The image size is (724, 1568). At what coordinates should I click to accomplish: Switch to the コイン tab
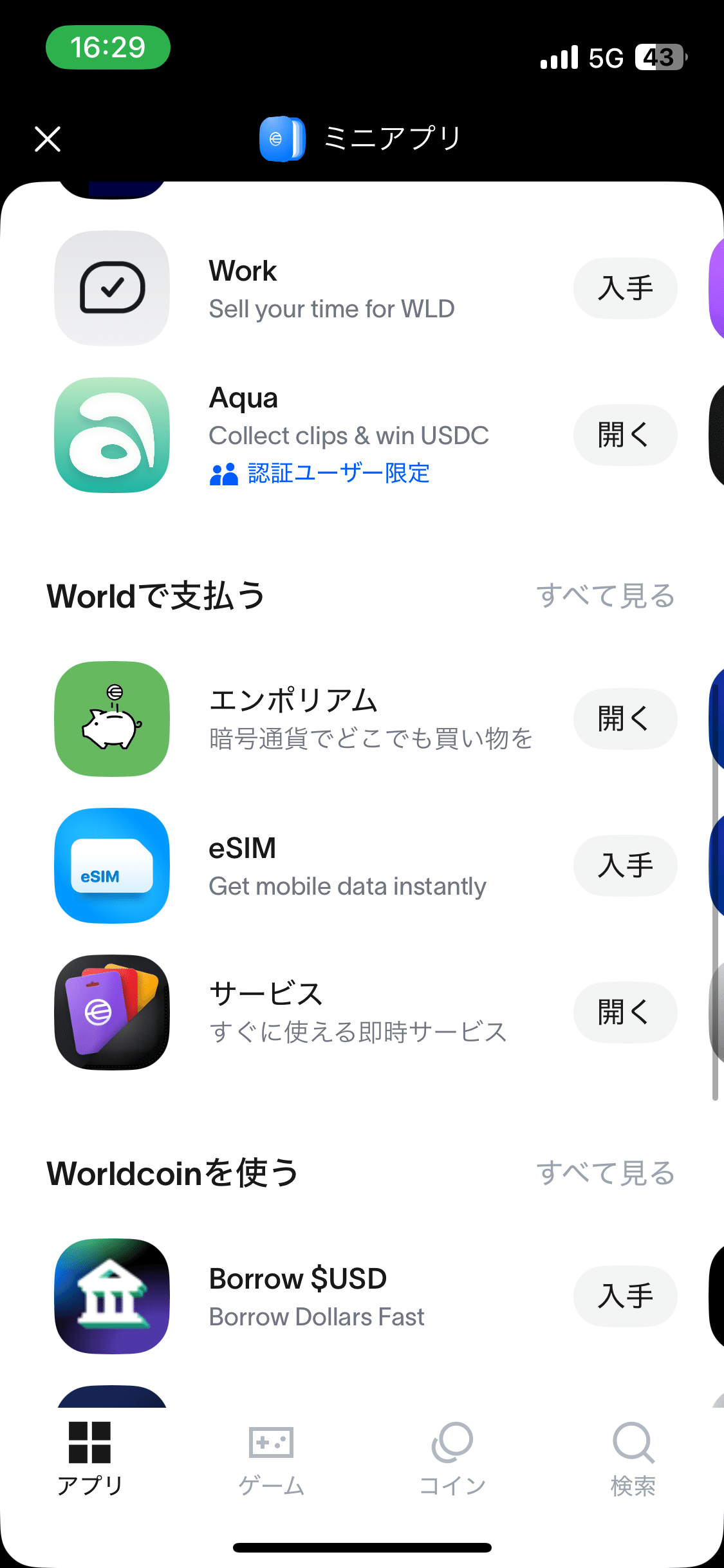[452, 1458]
